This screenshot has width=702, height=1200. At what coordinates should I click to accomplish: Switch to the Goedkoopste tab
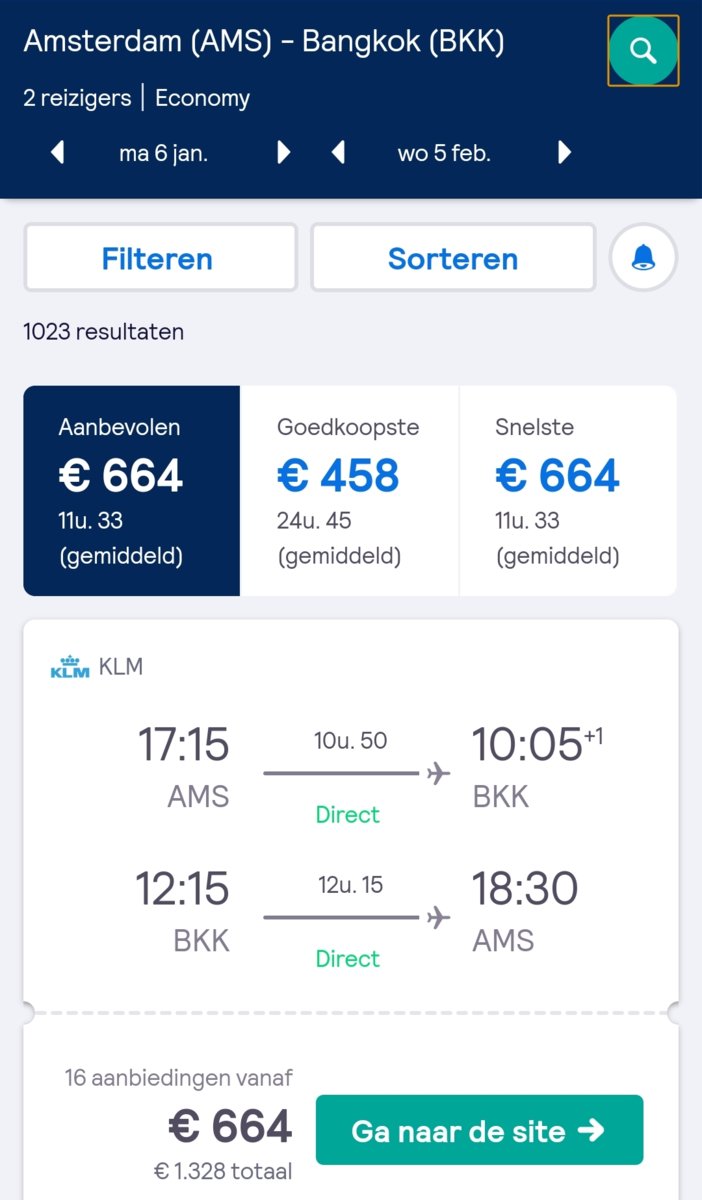[349, 490]
